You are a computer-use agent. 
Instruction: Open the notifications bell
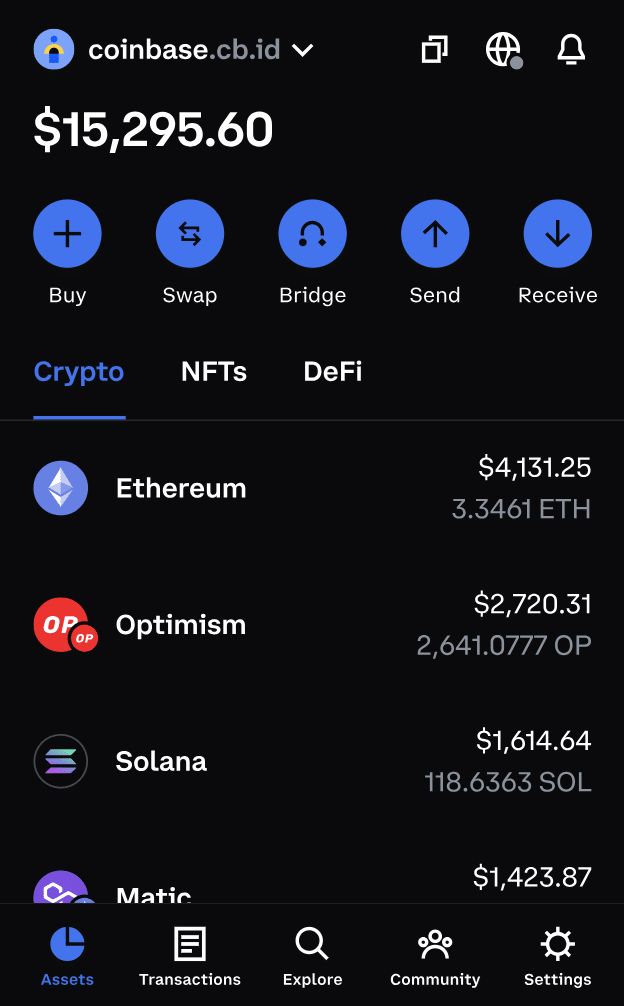pos(570,49)
